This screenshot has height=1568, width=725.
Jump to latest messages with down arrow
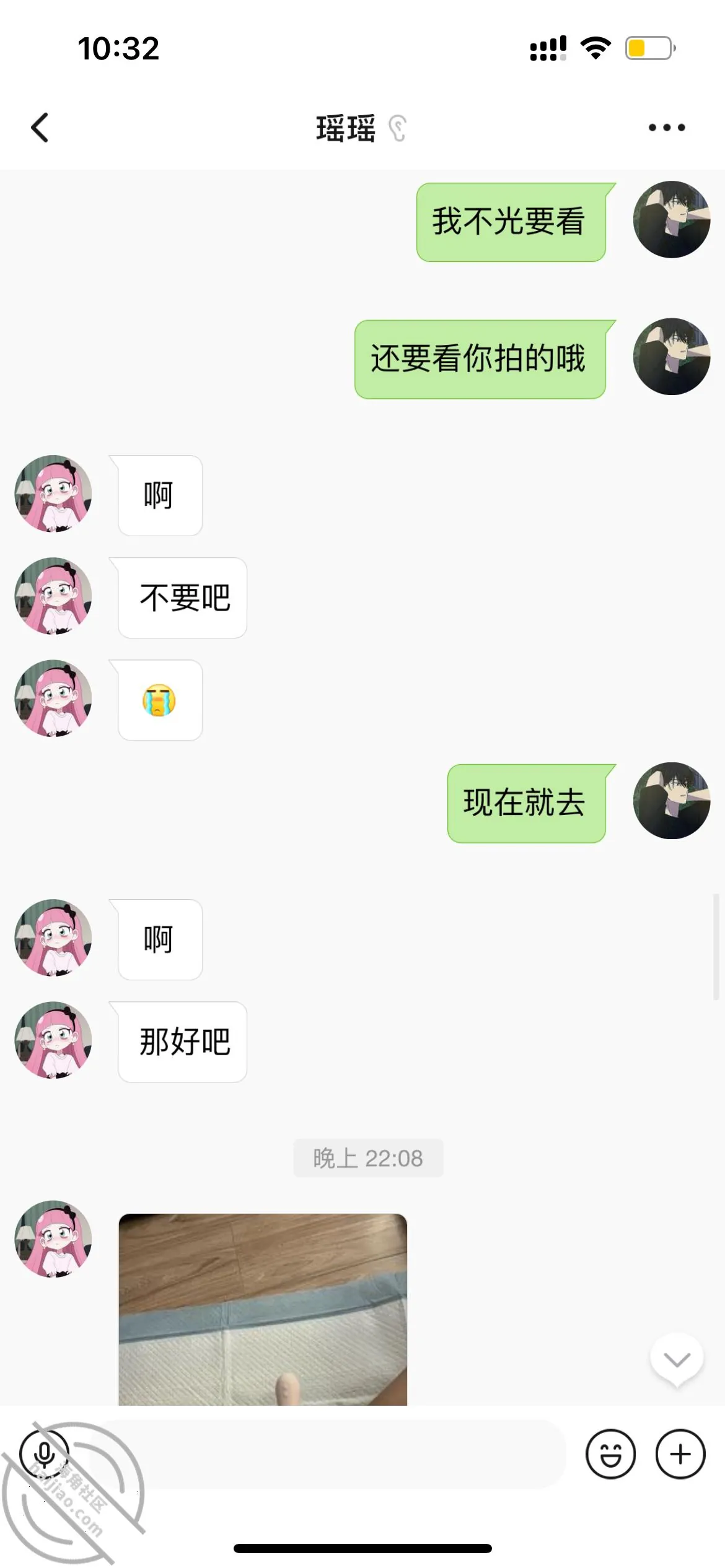(x=677, y=1360)
